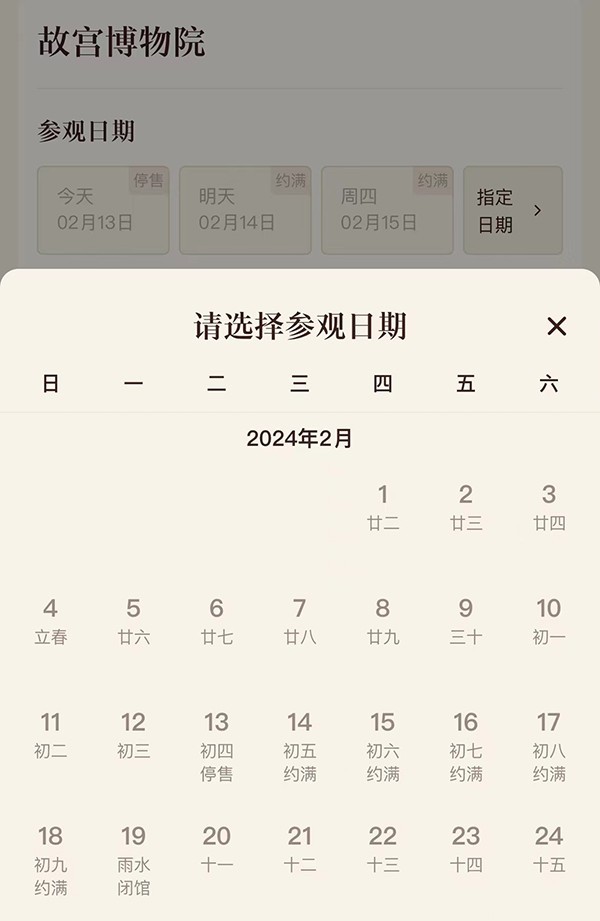This screenshot has height=921, width=600.
Task: Select February 21 on the calendar
Action: (x=299, y=848)
